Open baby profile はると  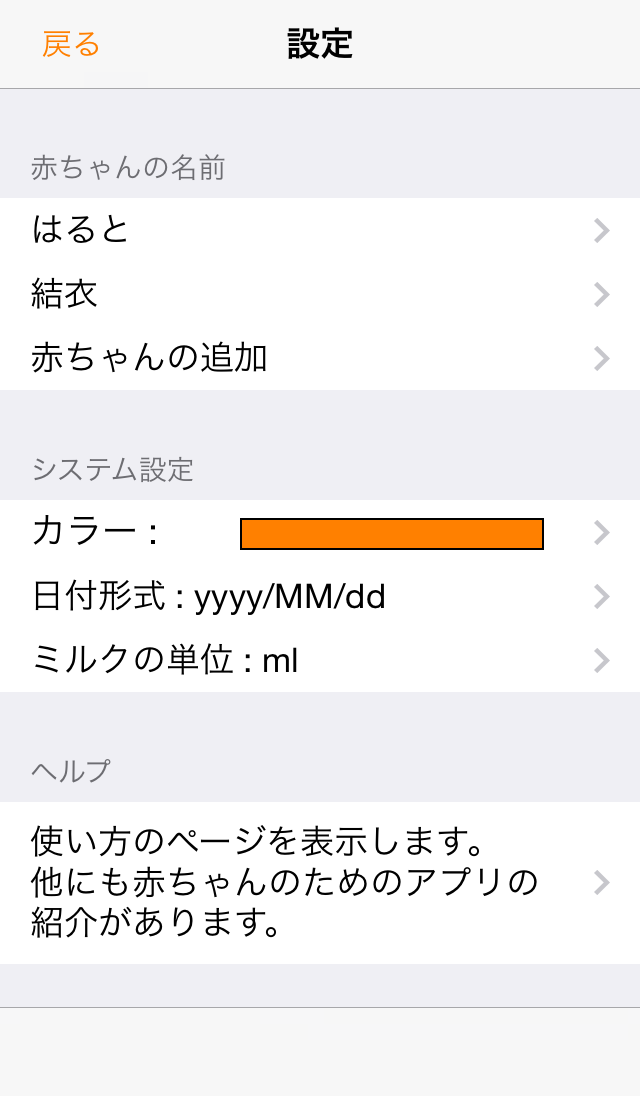320,230
